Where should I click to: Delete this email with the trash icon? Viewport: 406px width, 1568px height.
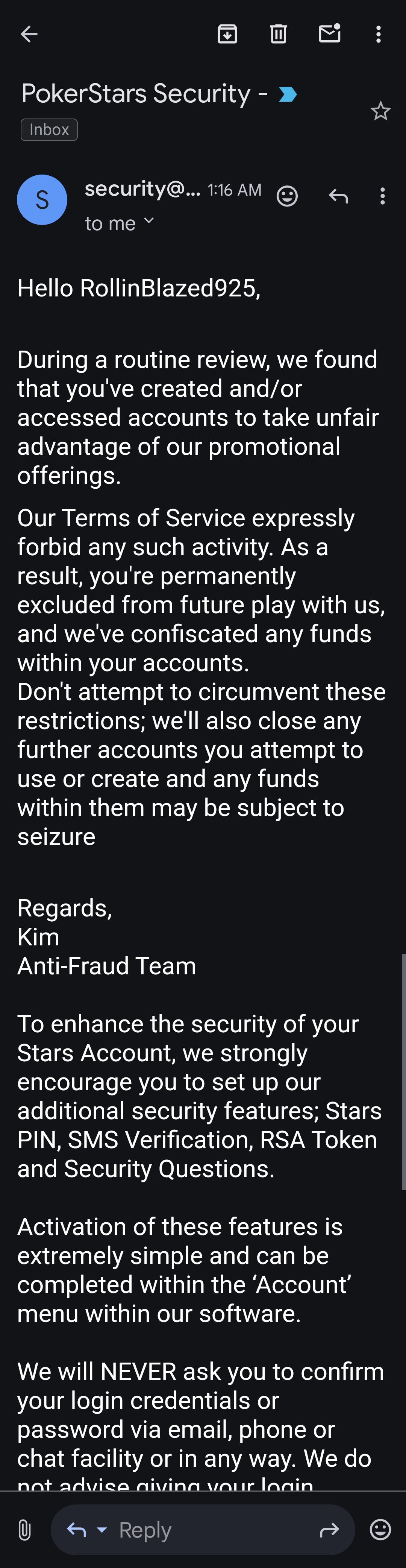pos(278,34)
